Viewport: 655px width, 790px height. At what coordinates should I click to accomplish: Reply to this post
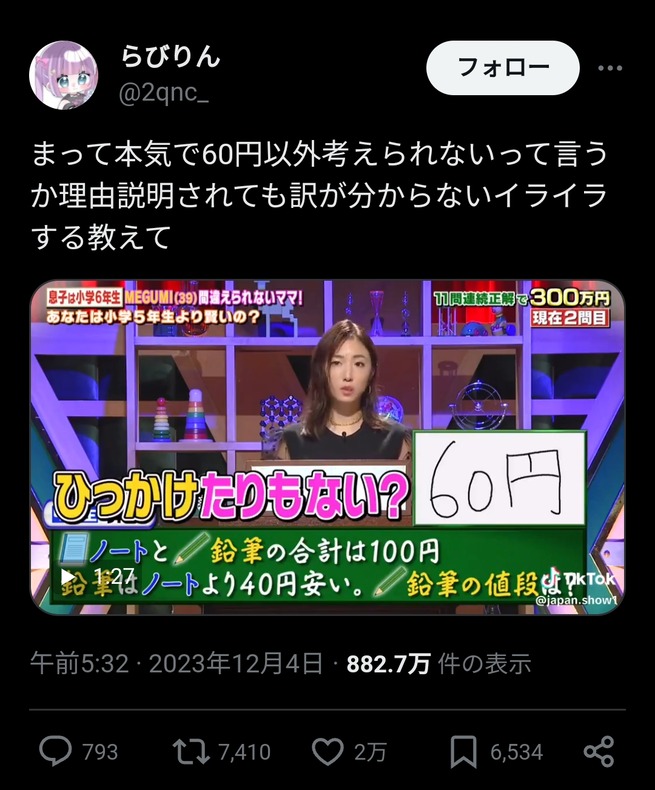pos(56,751)
